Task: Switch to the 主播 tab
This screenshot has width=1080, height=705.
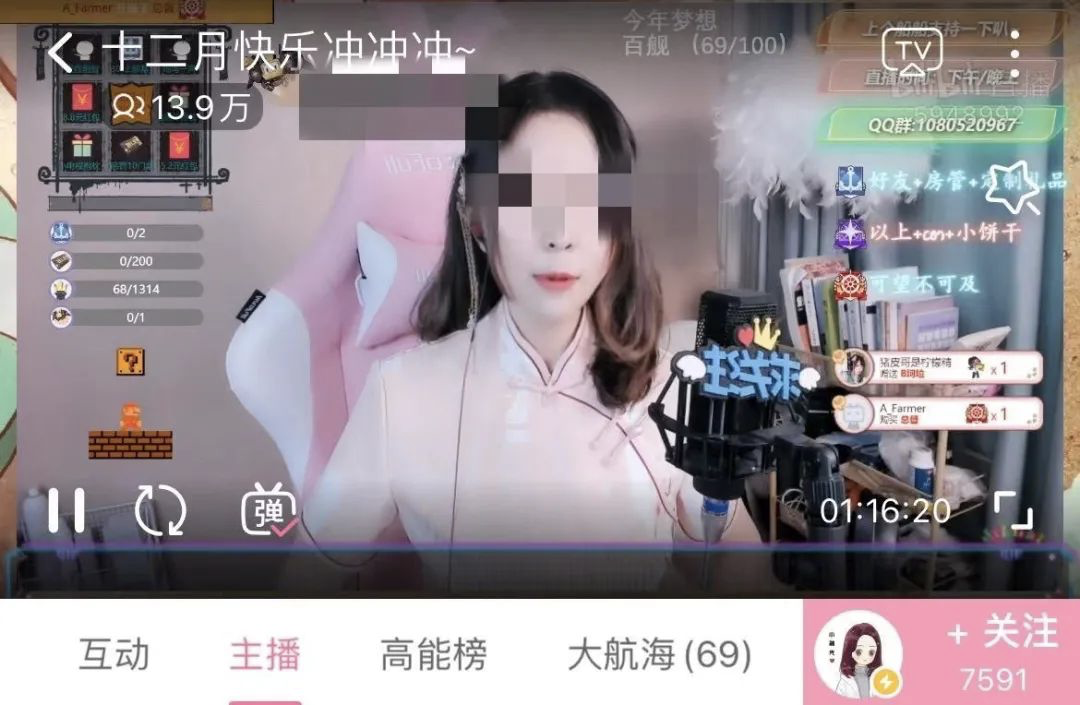Action: 265,655
